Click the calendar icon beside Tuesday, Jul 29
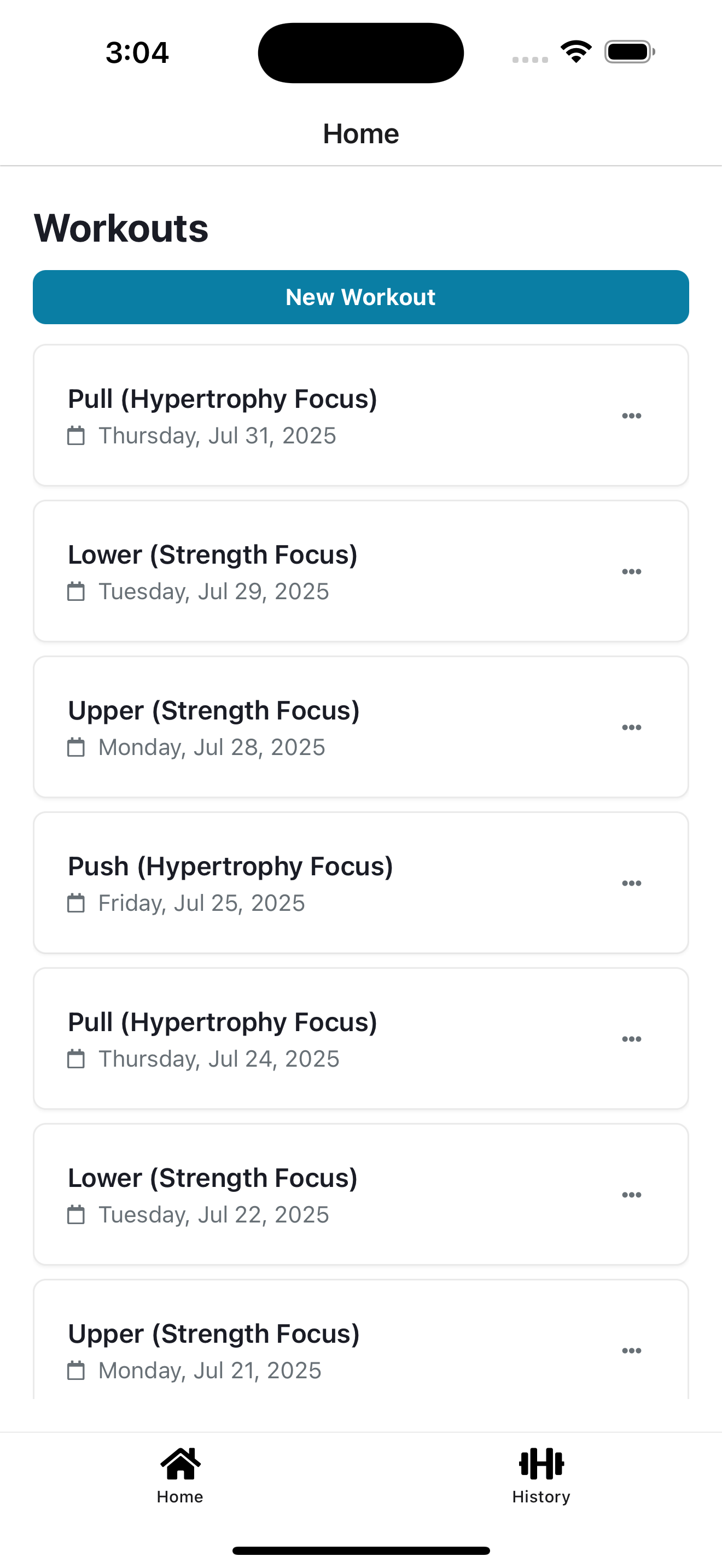The image size is (722, 1568). coord(75,591)
